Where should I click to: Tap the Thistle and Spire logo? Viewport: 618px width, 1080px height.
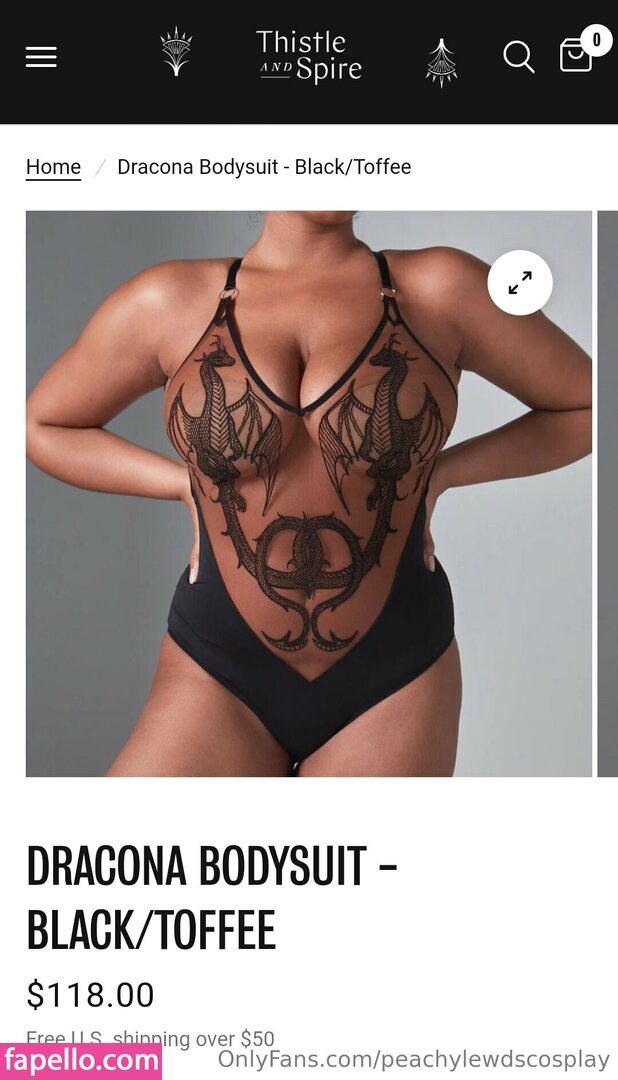tap(308, 57)
